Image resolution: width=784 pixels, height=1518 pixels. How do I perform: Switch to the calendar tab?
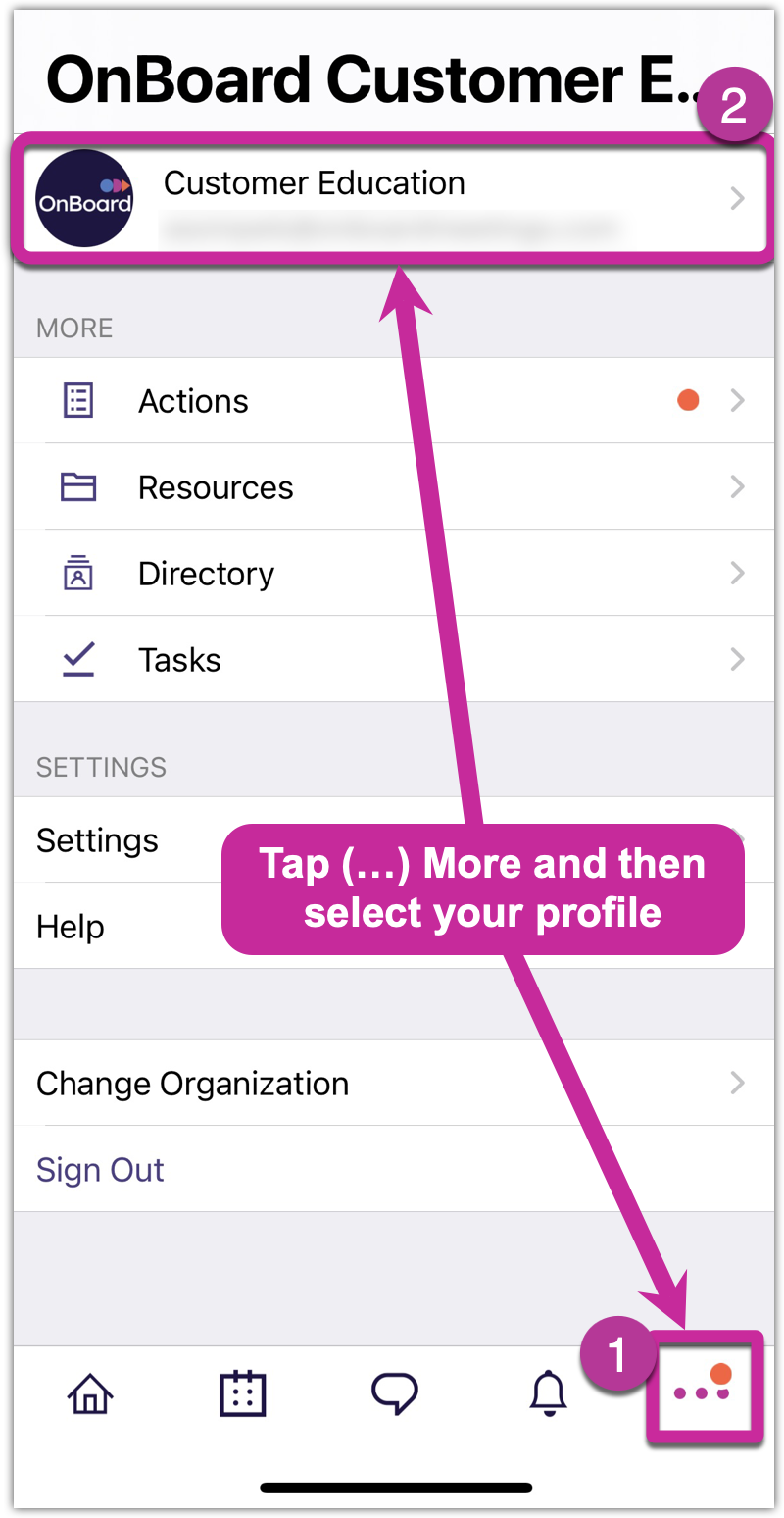pyautogui.click(x=242, y=1392)
